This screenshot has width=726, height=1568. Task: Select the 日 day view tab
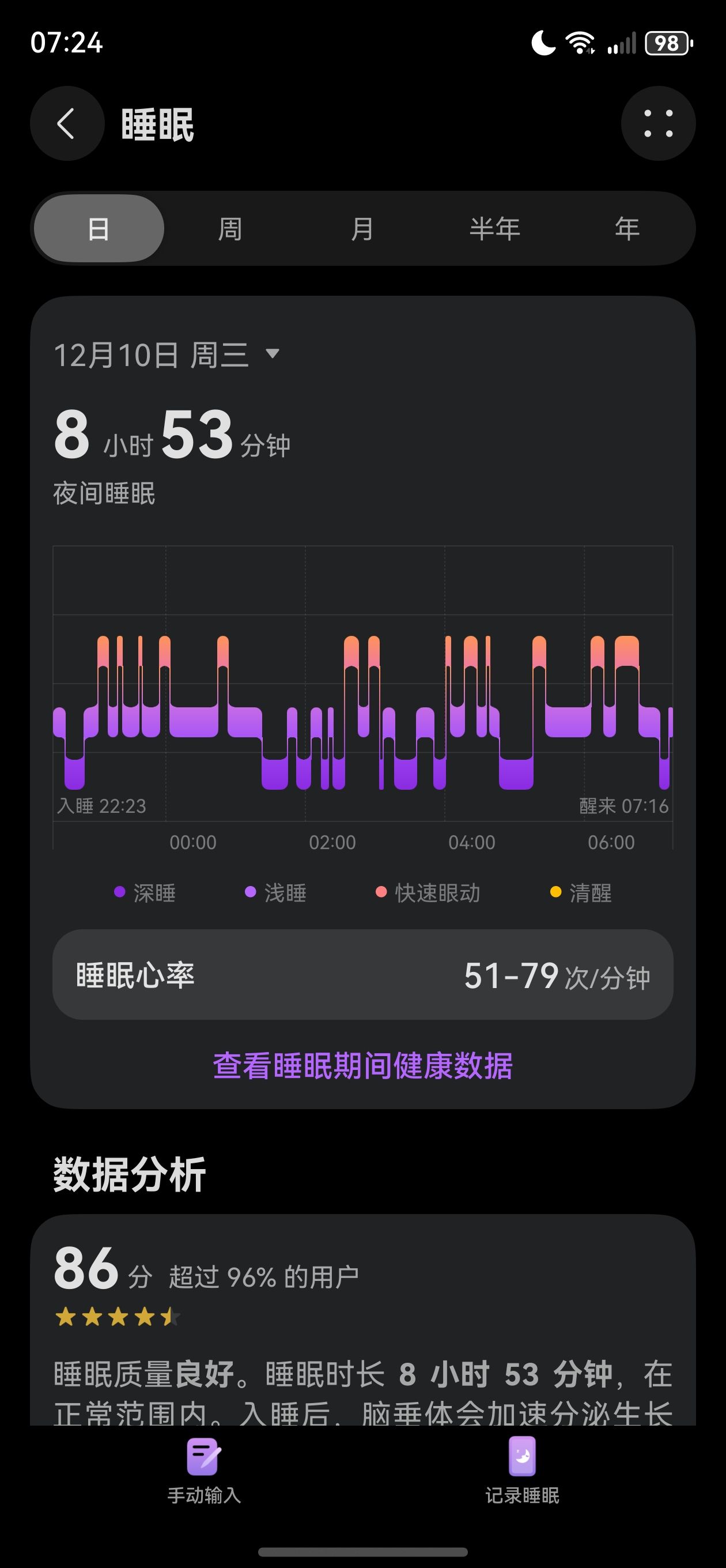point(99,229)
